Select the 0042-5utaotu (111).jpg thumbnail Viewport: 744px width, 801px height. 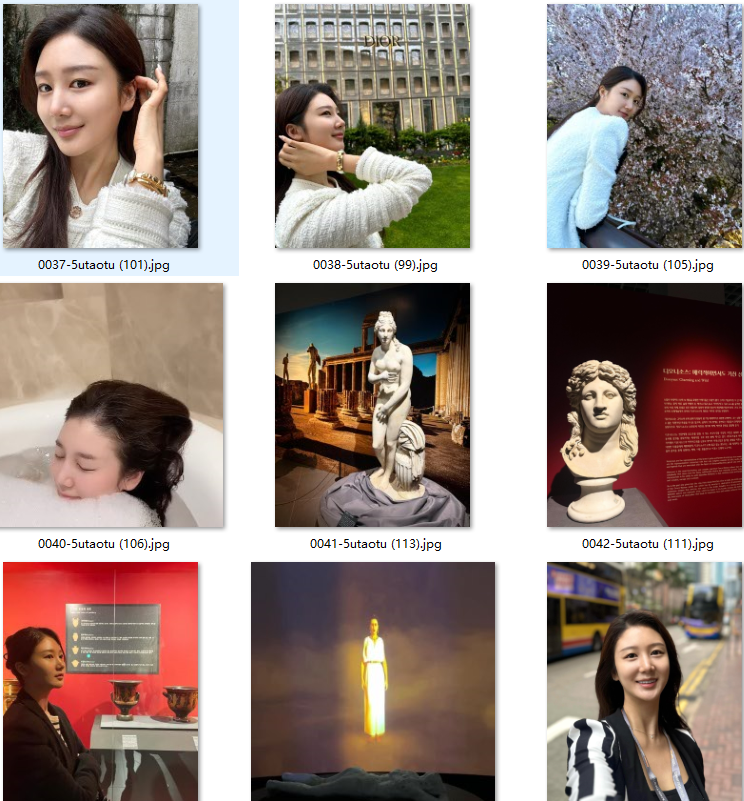click(645, 405)
